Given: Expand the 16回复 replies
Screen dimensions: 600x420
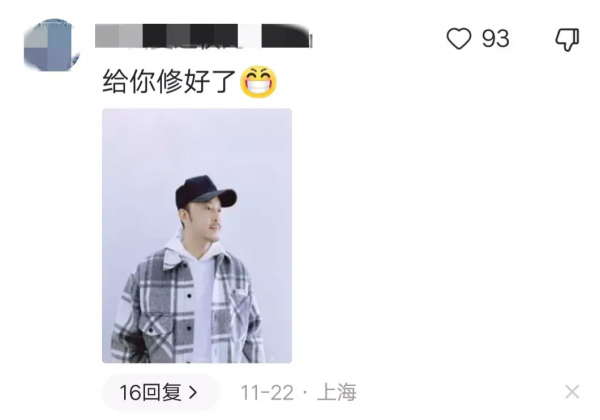Looking at the screenshot, I should 158,391.
